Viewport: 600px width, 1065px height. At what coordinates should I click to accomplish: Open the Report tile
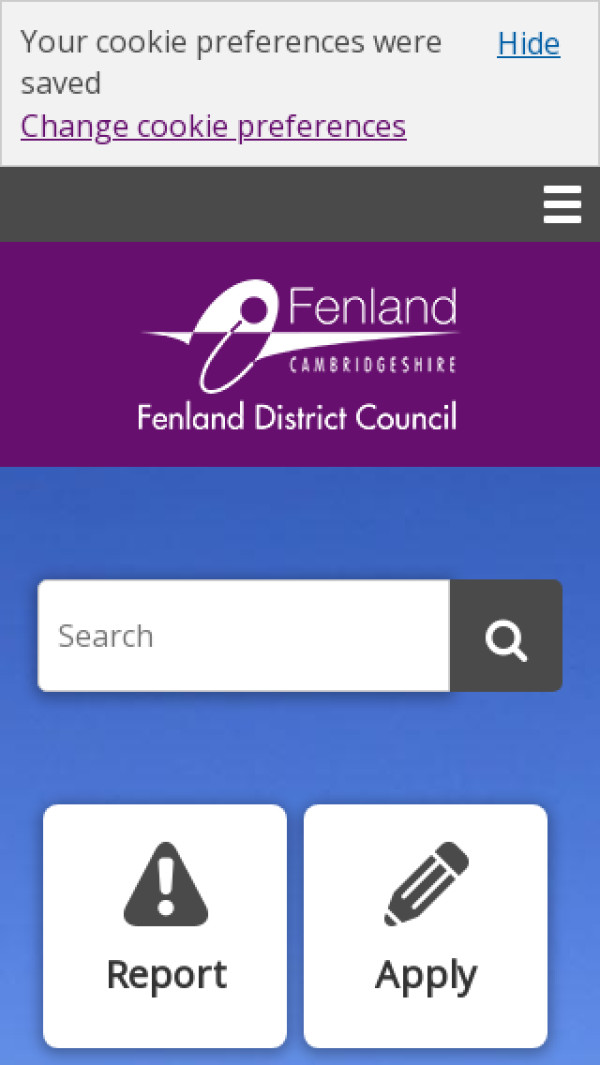(x=165, y=926)
